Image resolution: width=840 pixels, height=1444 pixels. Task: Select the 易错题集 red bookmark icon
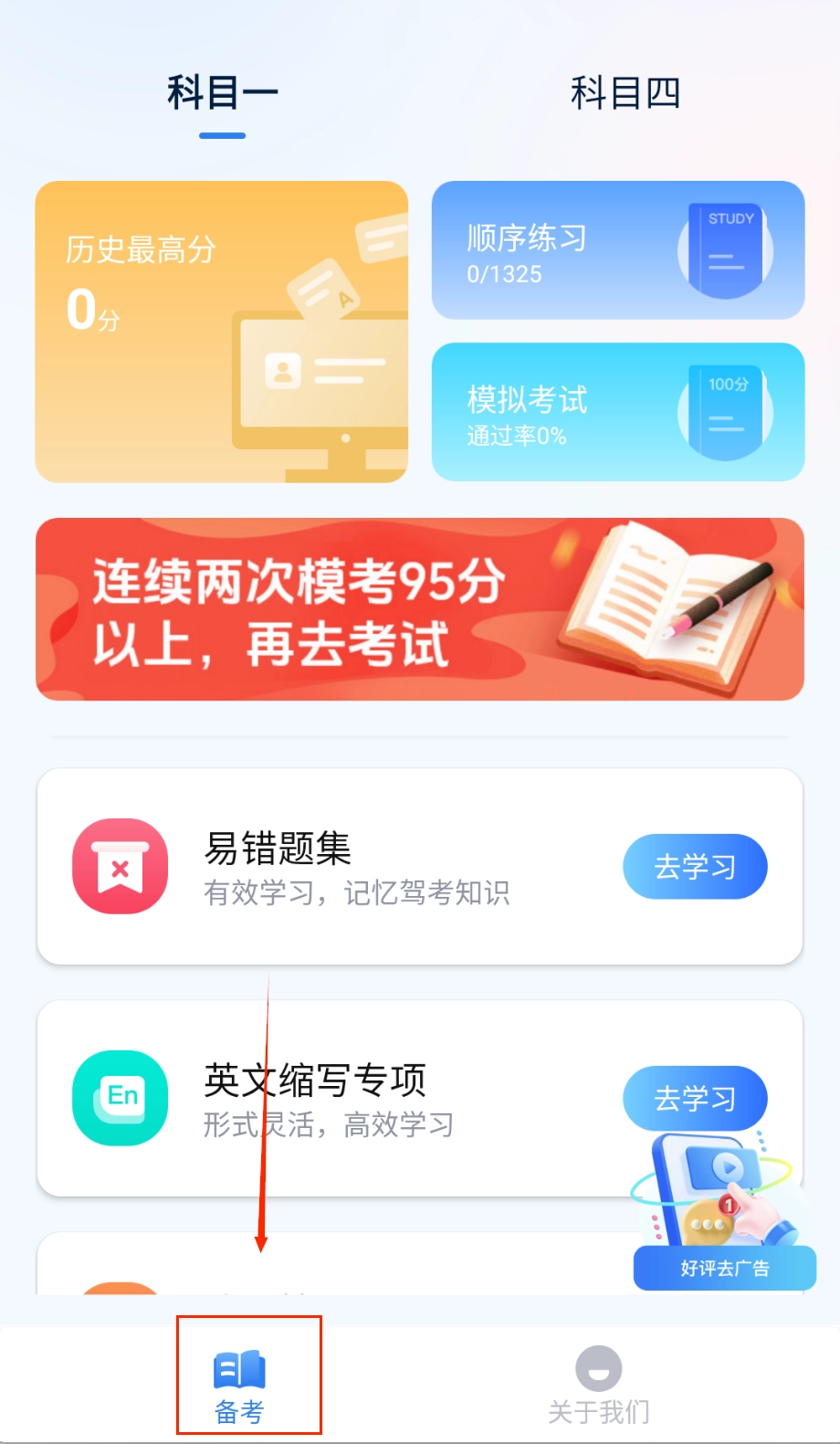pyautogui.click(x=120, y=866)
